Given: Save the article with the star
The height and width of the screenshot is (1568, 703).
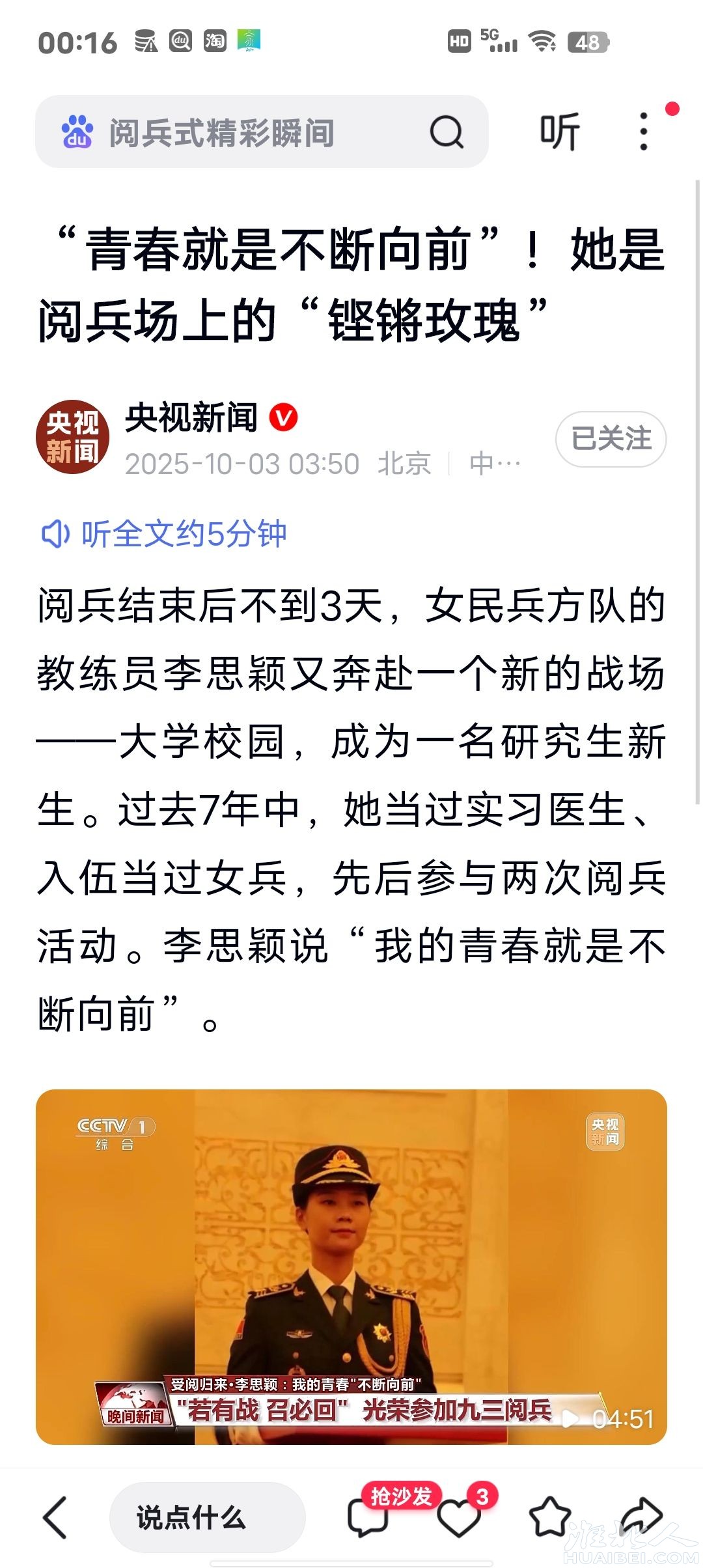Looking at the screenshot, I should coord(550,1517).
